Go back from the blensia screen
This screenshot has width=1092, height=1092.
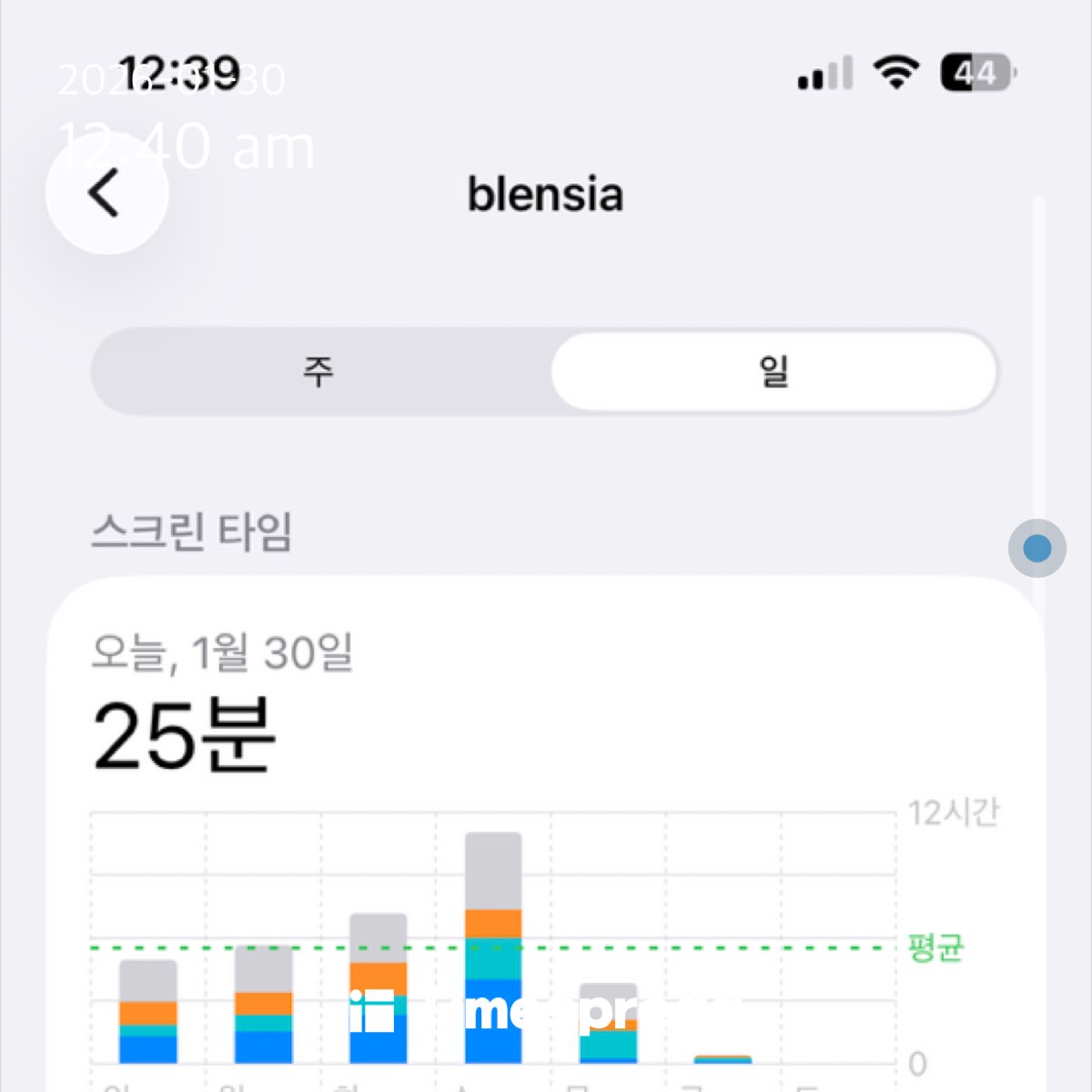click(x=106, y=193)
